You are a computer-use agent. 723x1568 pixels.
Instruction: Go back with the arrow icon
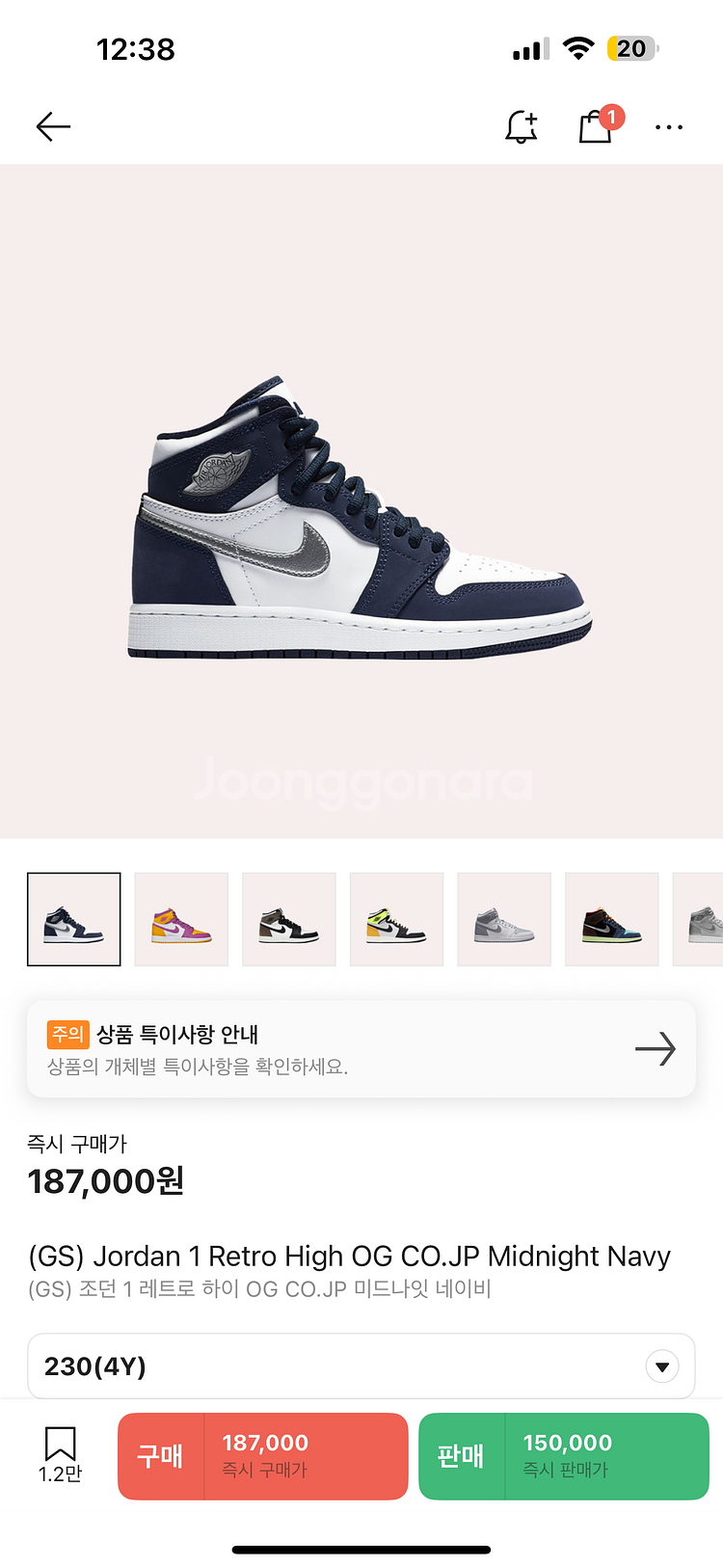(x=53, y=126)
